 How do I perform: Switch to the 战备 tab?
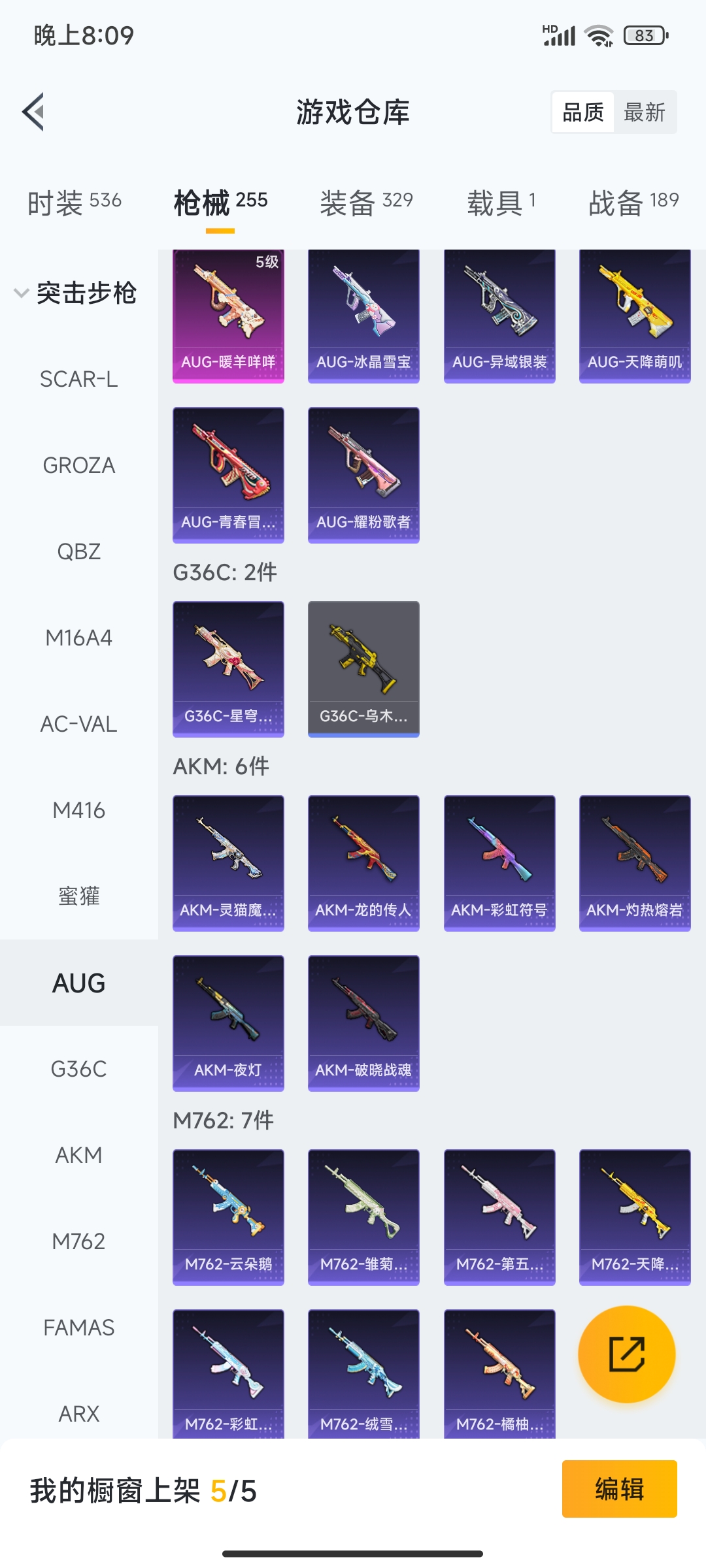633,202
